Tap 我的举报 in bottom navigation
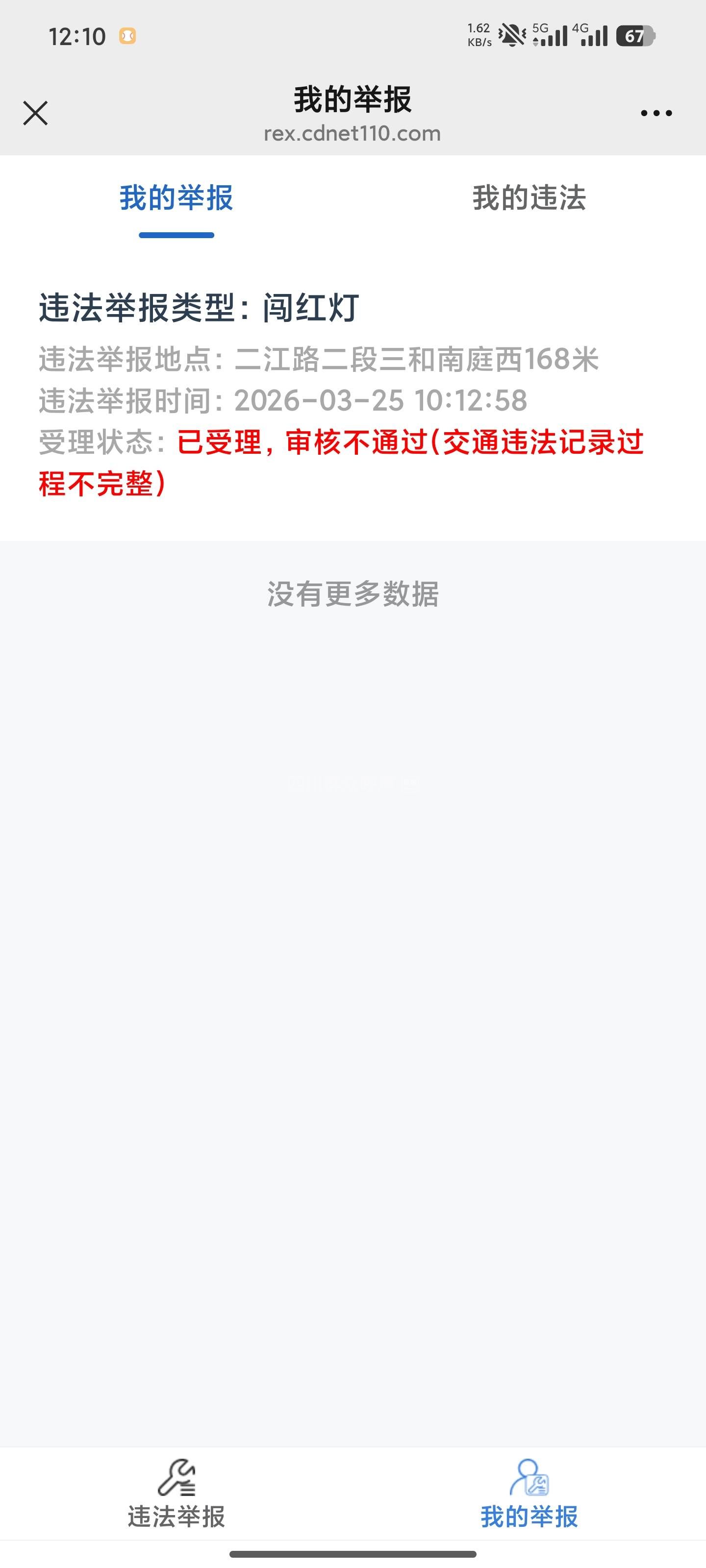 [x=529, y=1494]
